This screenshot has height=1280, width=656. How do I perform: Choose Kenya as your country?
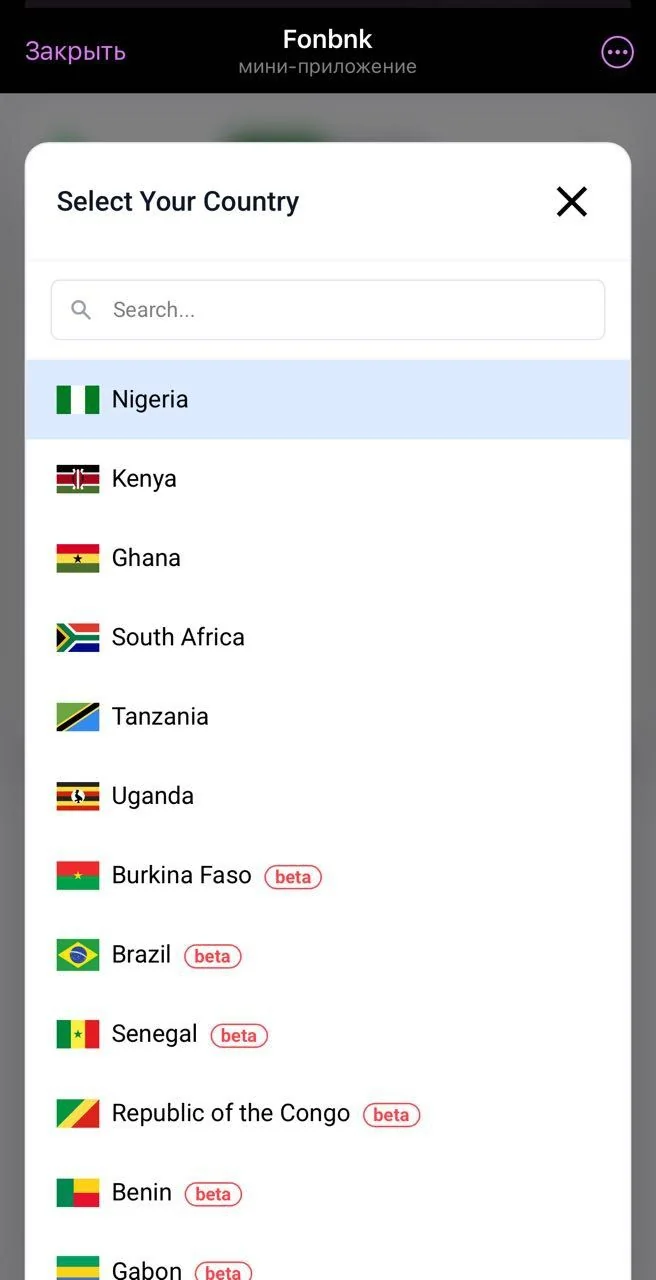328,478
